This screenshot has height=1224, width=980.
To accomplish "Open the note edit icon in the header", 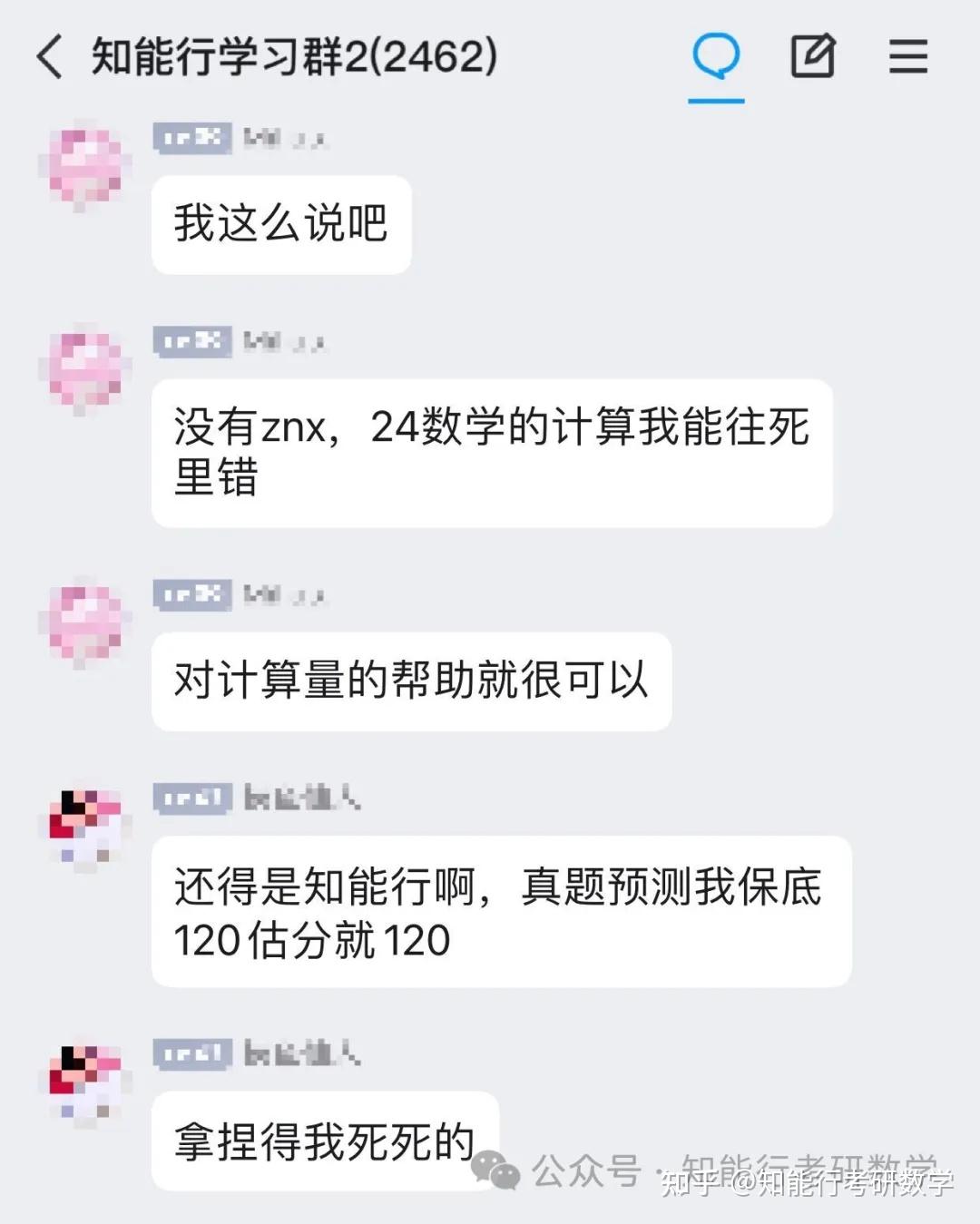I will 812,57.
